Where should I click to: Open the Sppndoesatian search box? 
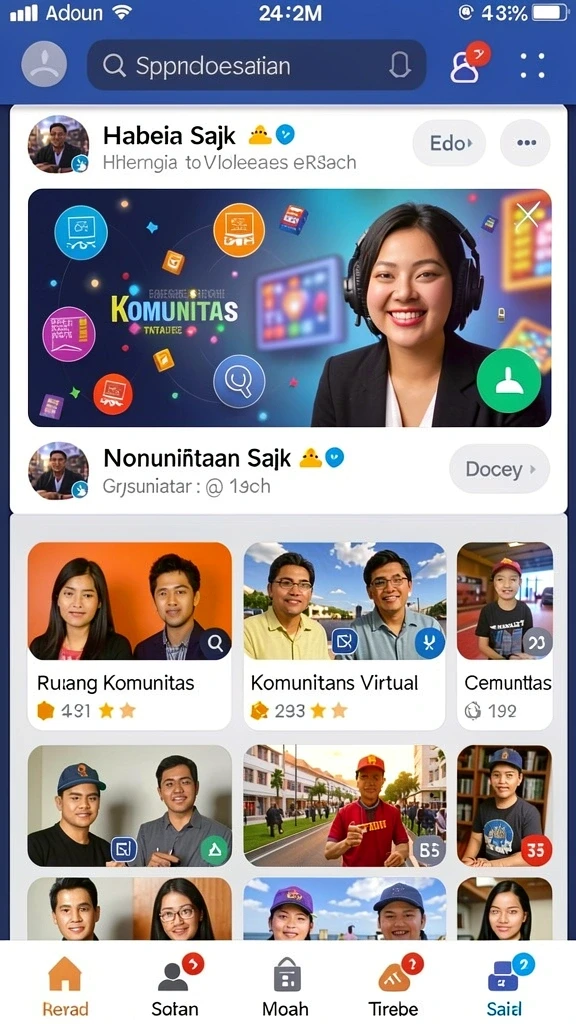(x=256, y=65)
